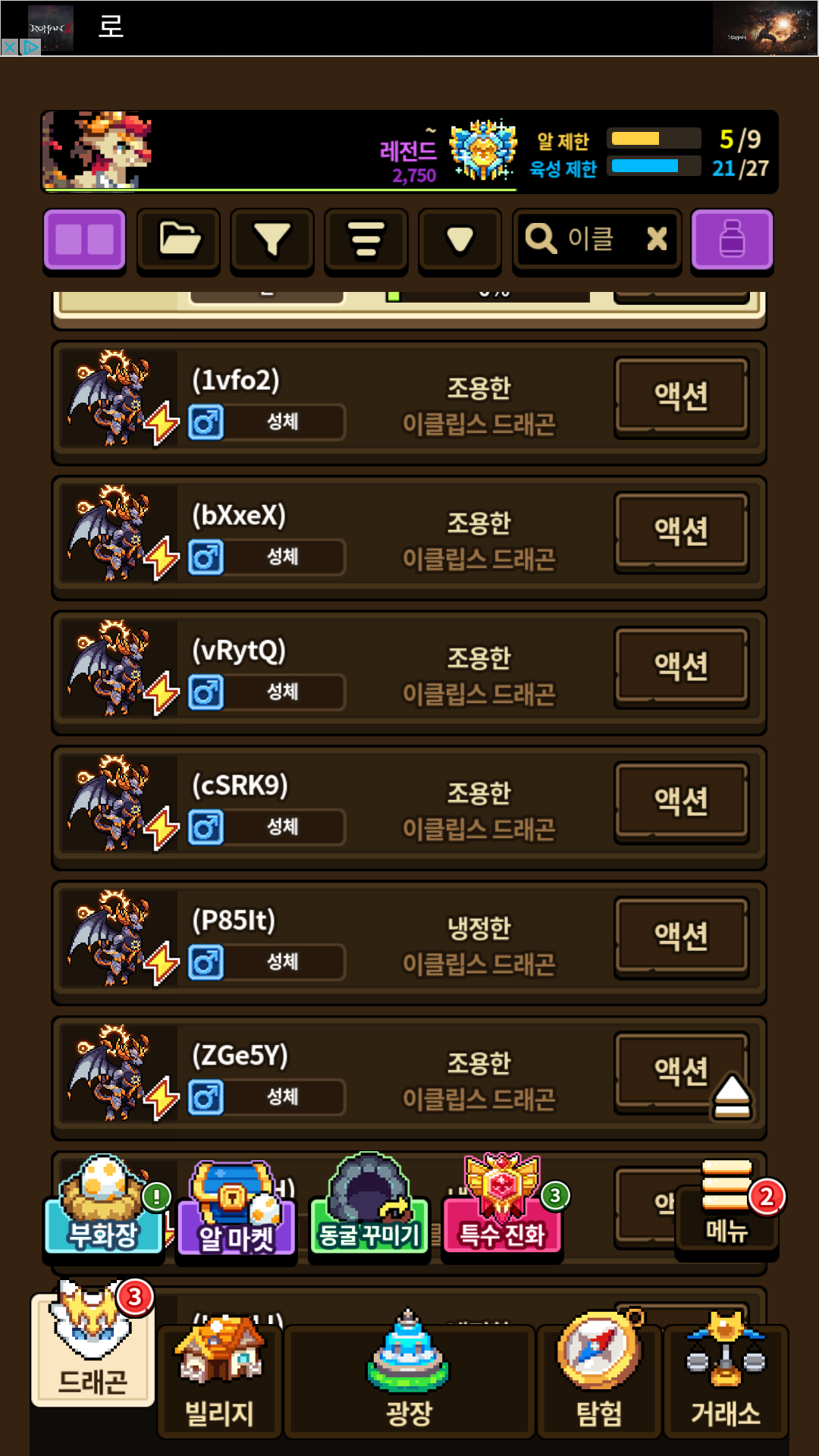
Task: Tap 액션 for dragon vRytQ
Action: pyautogui.click(x=682, y=667)
